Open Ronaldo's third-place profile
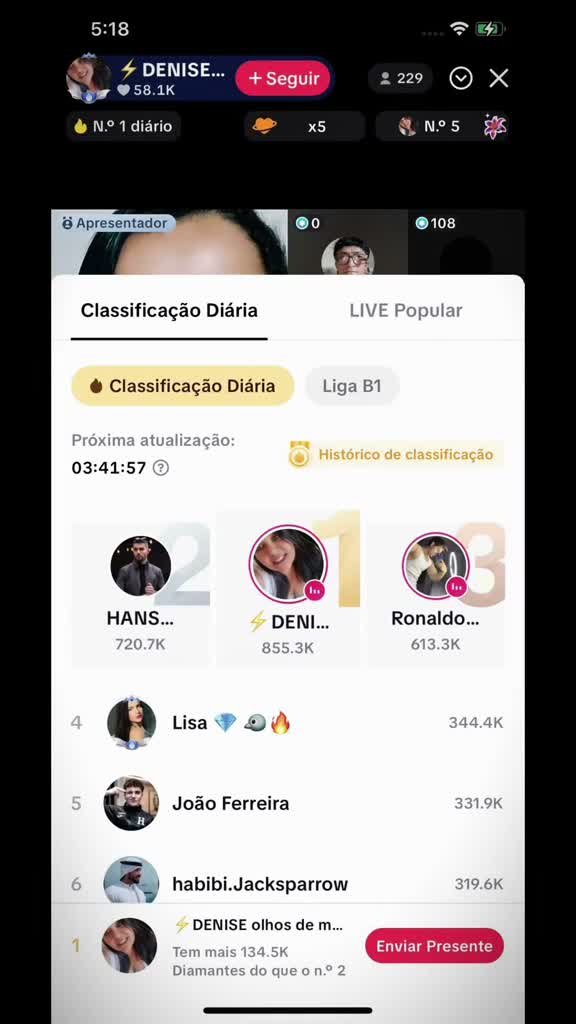 (436, 594)
